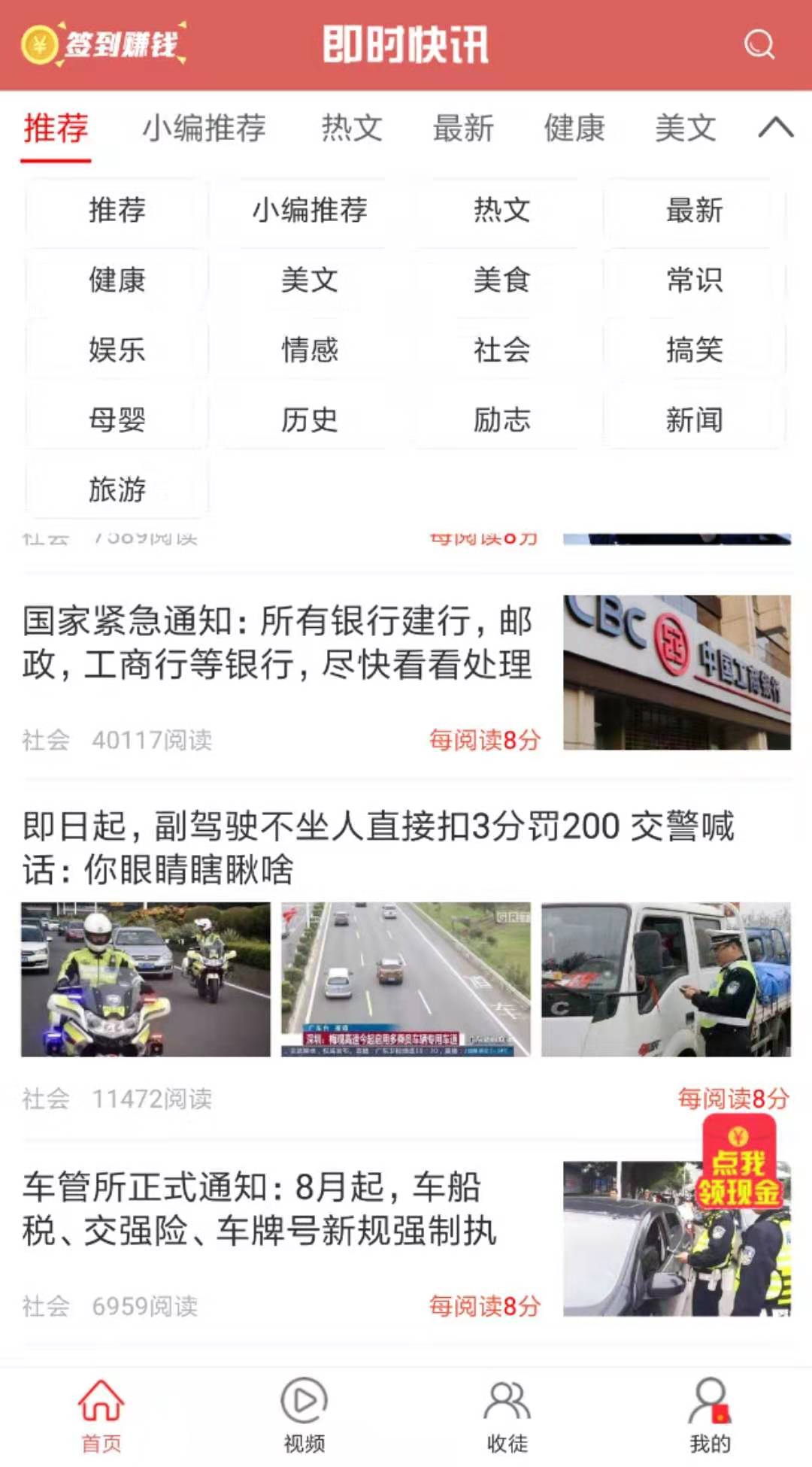Go to the 收徒 bottom tab
812x1467 pixels.
507,1414
